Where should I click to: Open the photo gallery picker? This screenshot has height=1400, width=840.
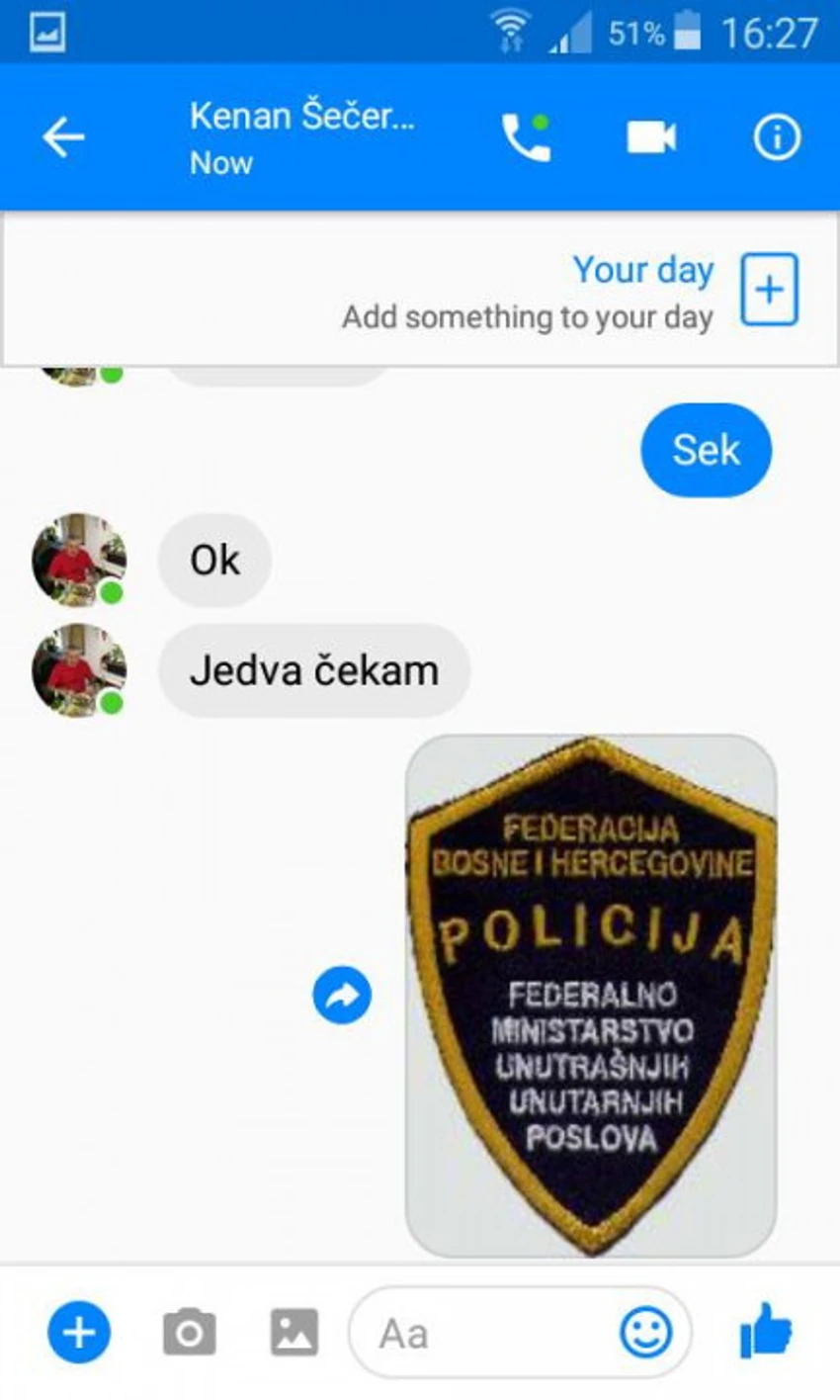click(294, 1333)
